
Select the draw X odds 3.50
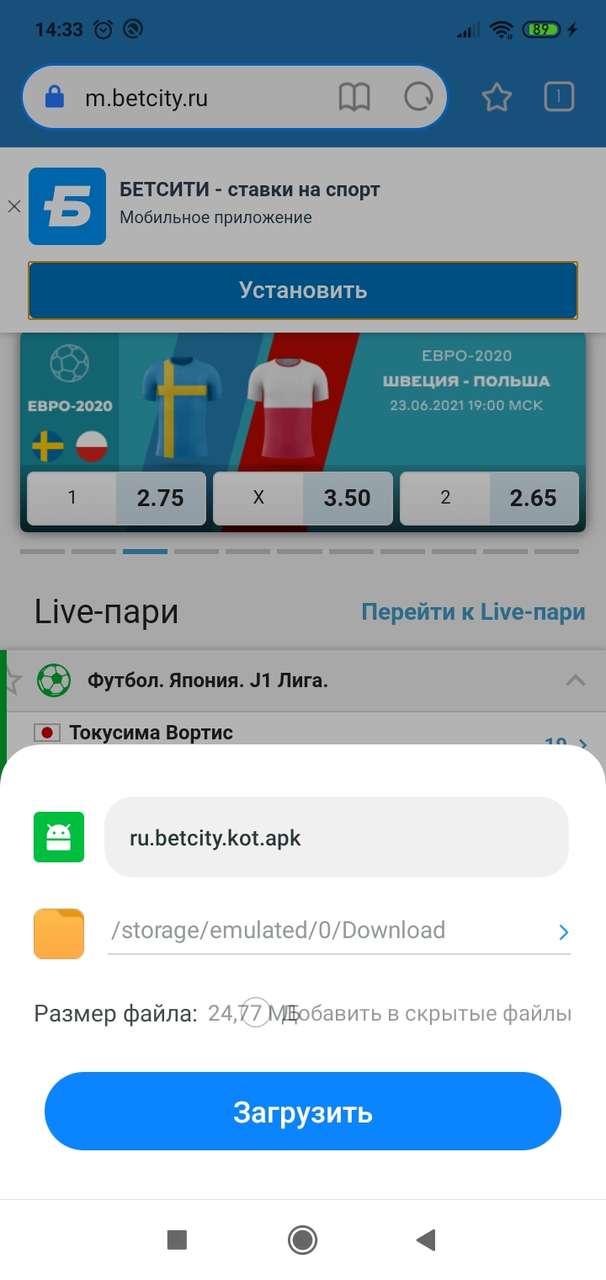[303, 498]
